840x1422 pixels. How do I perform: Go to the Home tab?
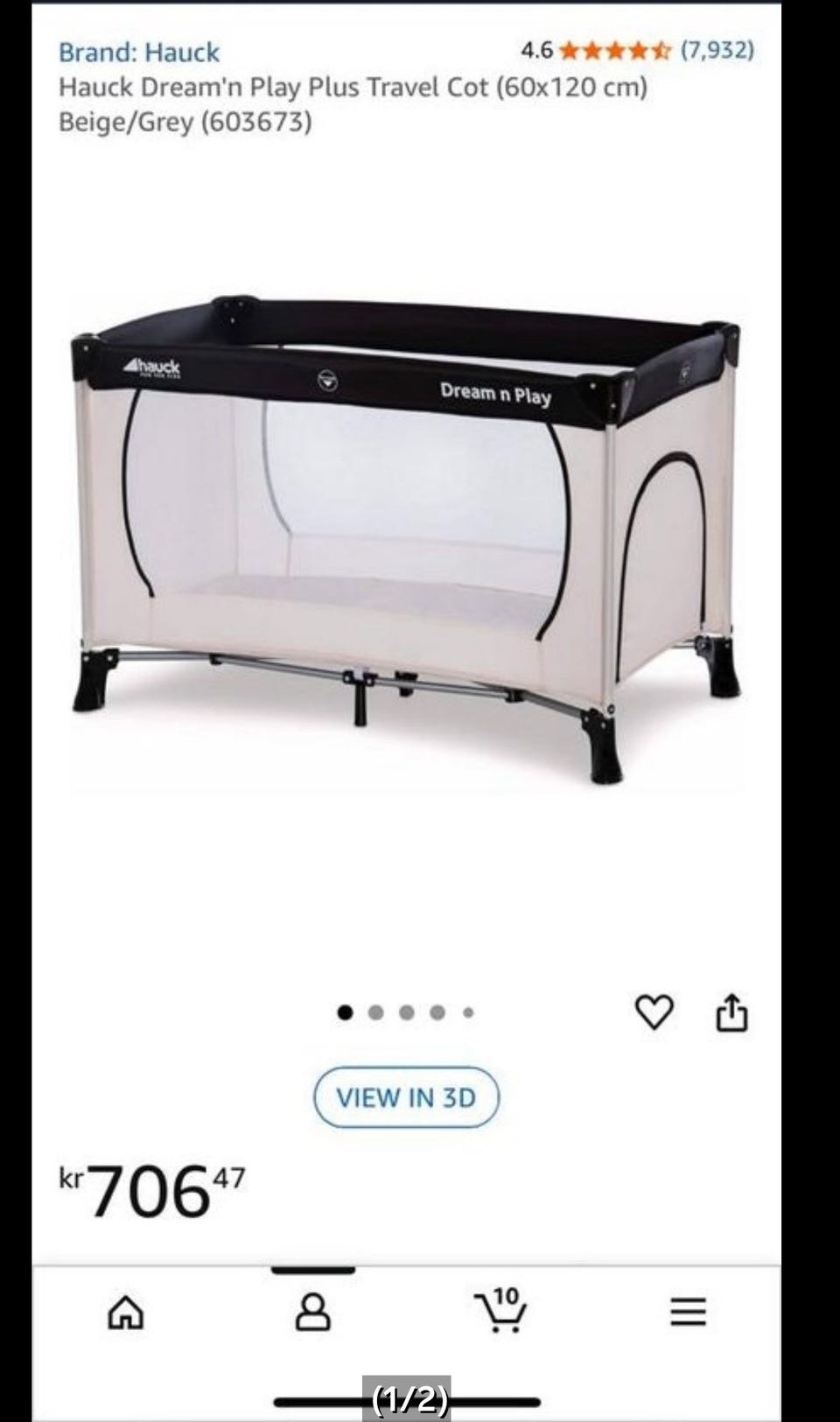(x=125, y=1312)
